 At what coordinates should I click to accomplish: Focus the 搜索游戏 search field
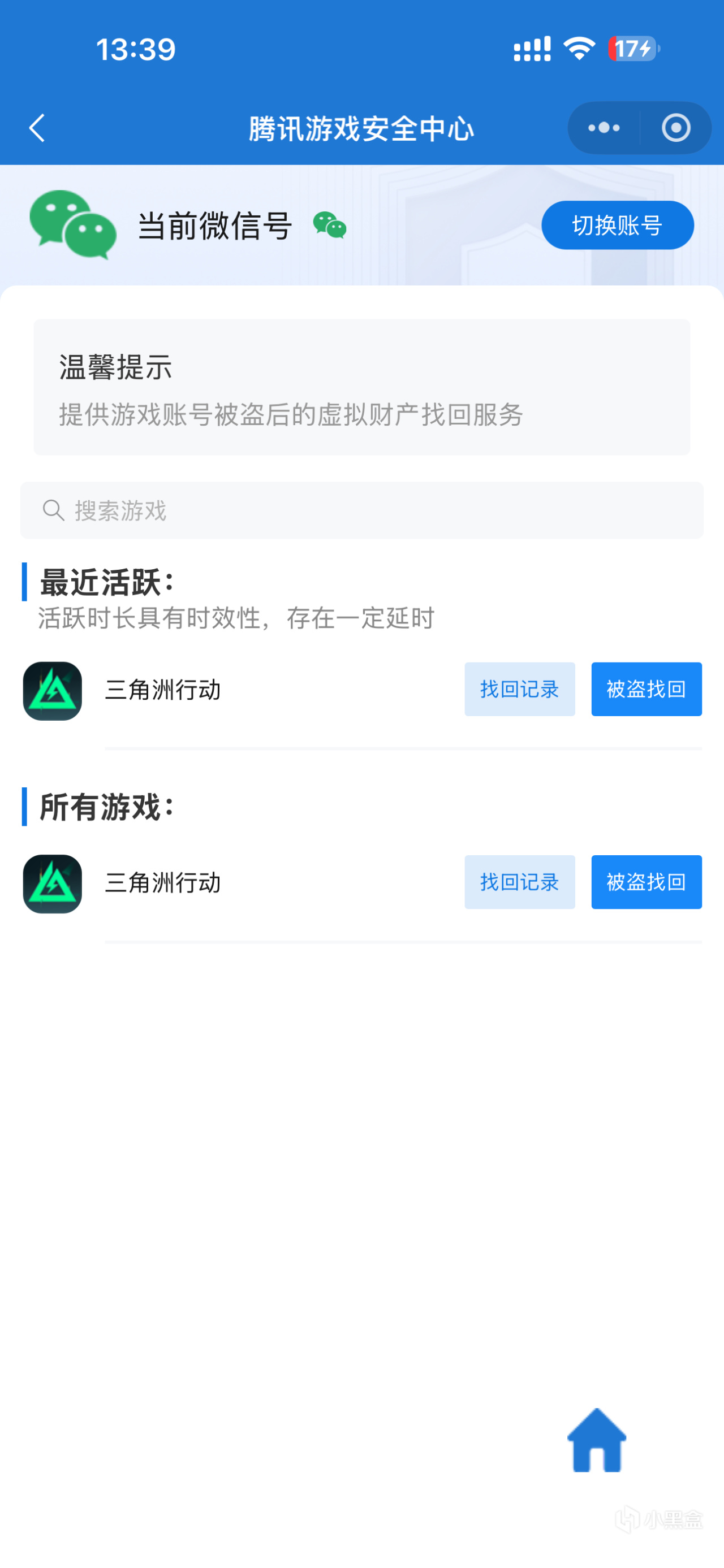point(361,510)
